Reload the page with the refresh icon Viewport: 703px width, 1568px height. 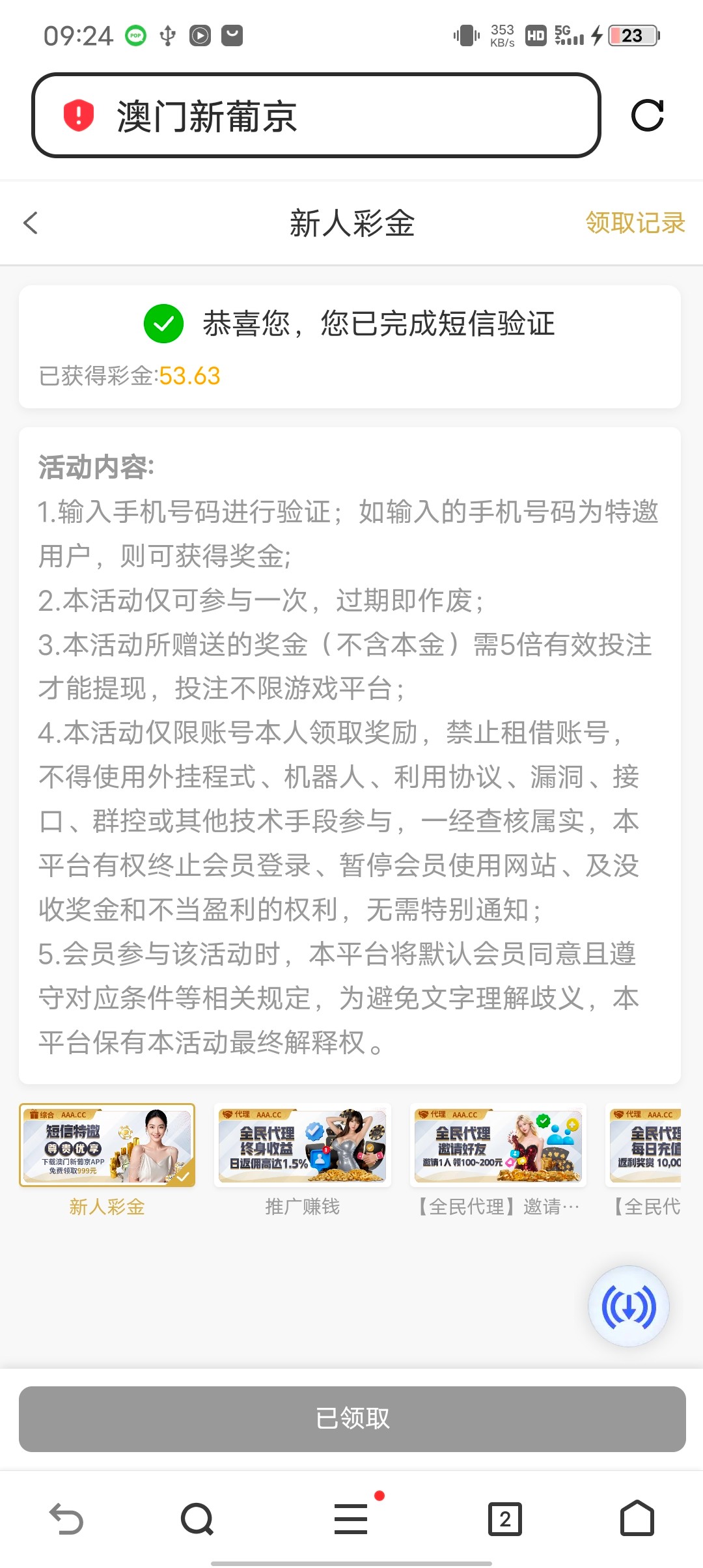647,116
